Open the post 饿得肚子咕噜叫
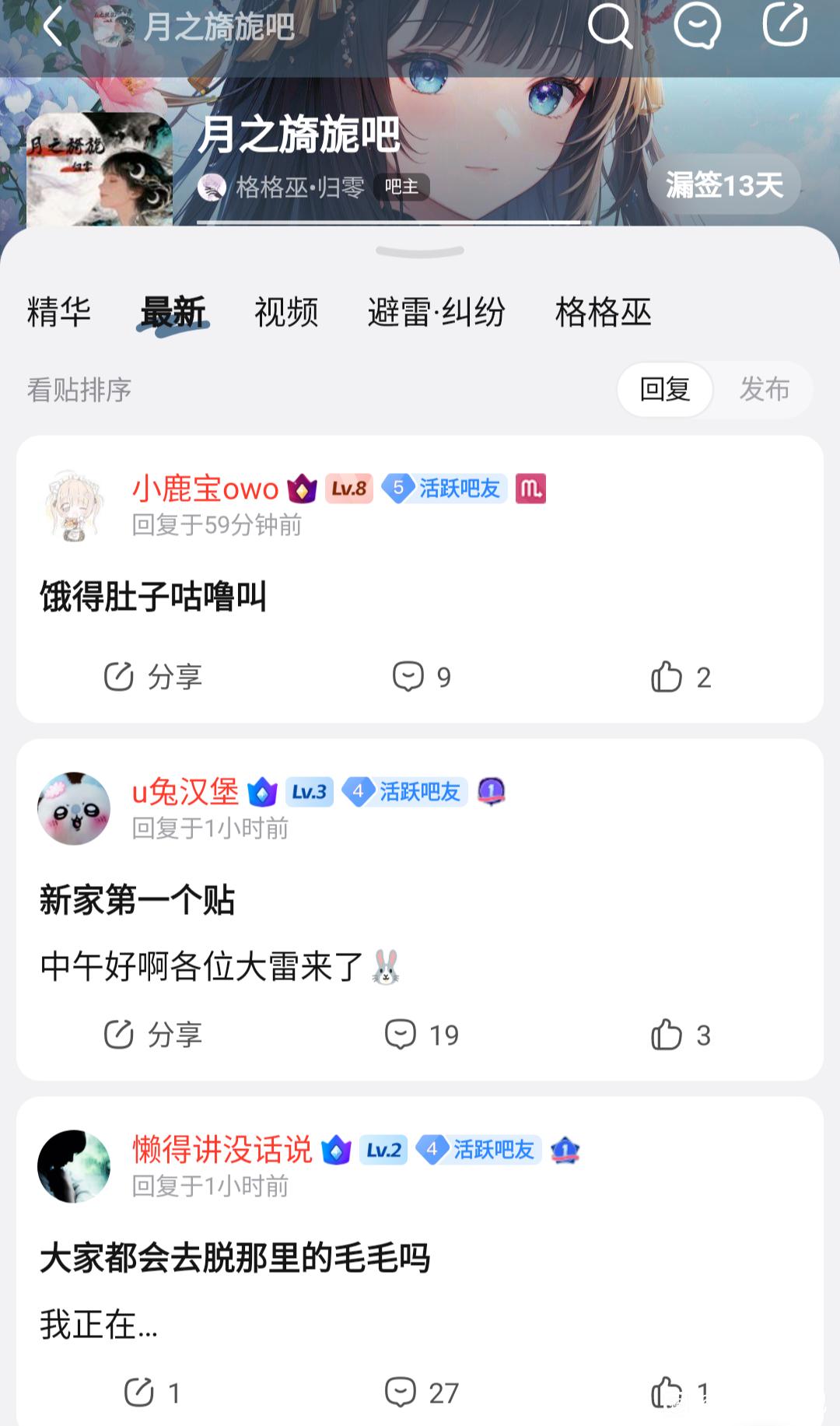This screenshot has height=1426, width=840. coord(153,597)
